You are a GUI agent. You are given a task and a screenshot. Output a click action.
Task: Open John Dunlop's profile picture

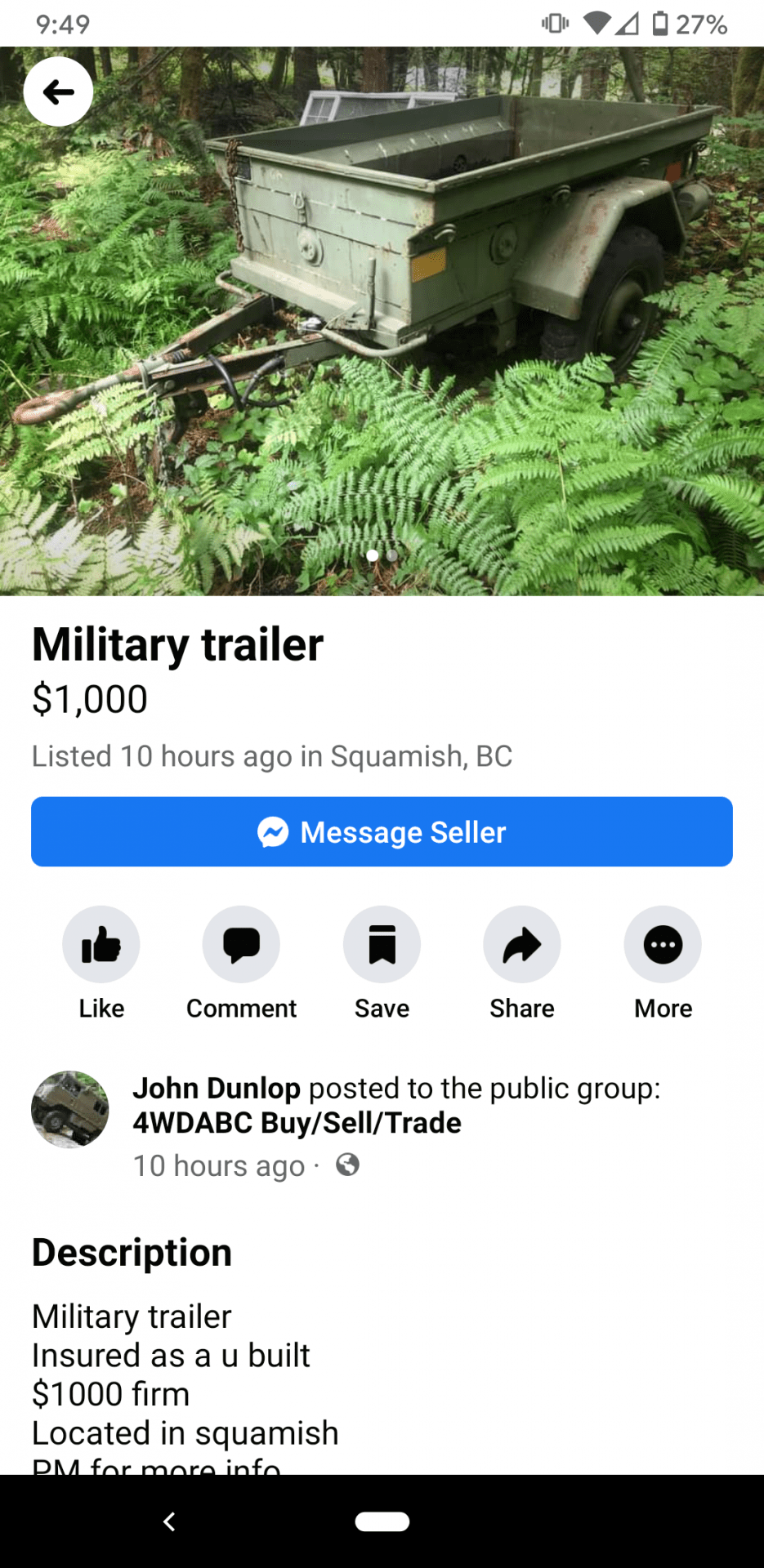pos(70,1109)
